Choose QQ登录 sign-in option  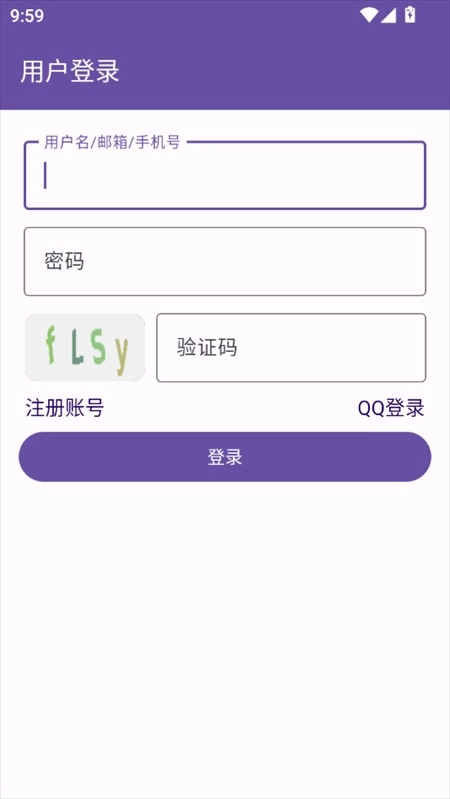391,408
